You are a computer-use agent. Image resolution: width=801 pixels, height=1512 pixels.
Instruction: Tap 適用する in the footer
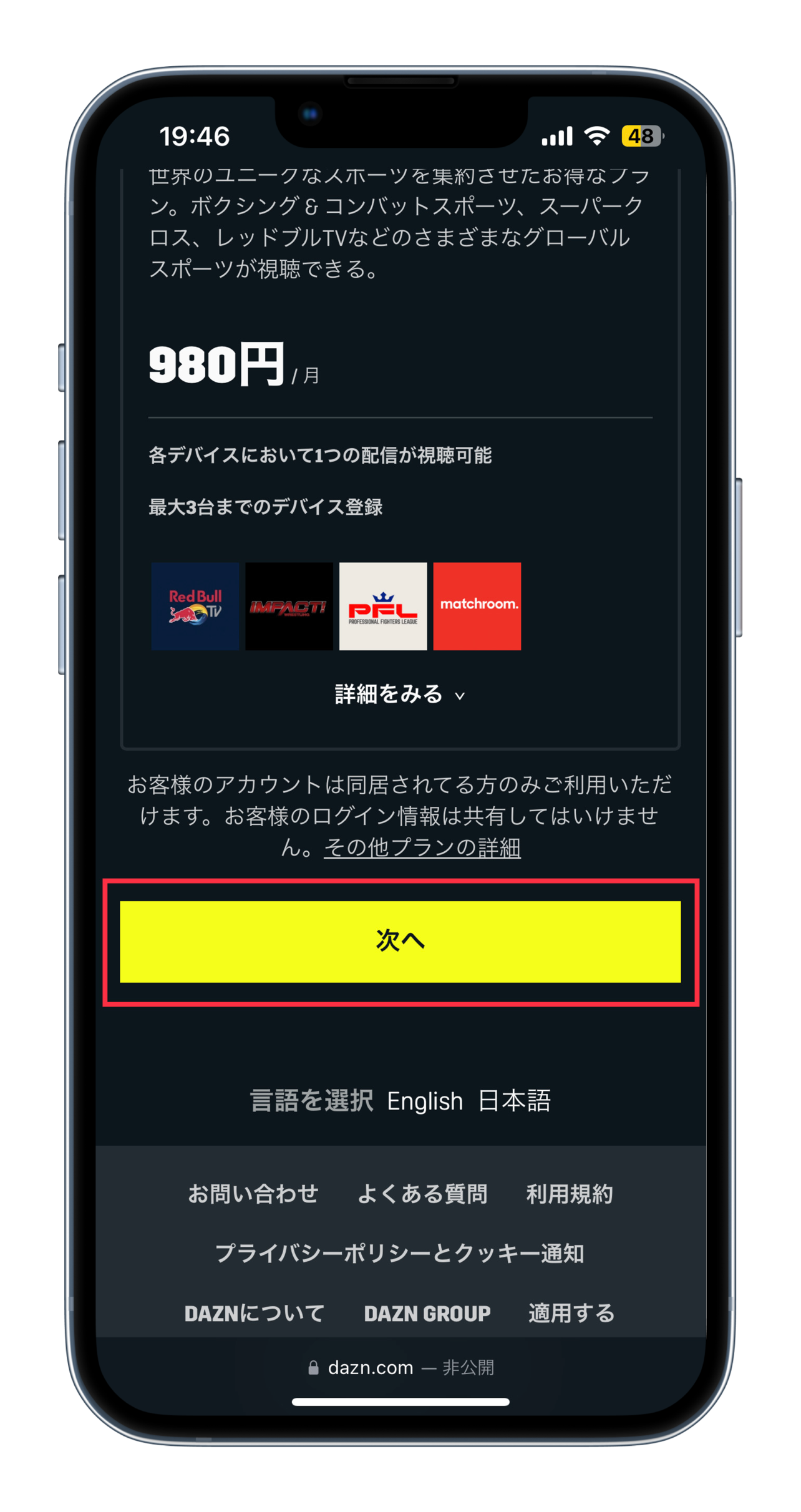[x=571, y=1313]
